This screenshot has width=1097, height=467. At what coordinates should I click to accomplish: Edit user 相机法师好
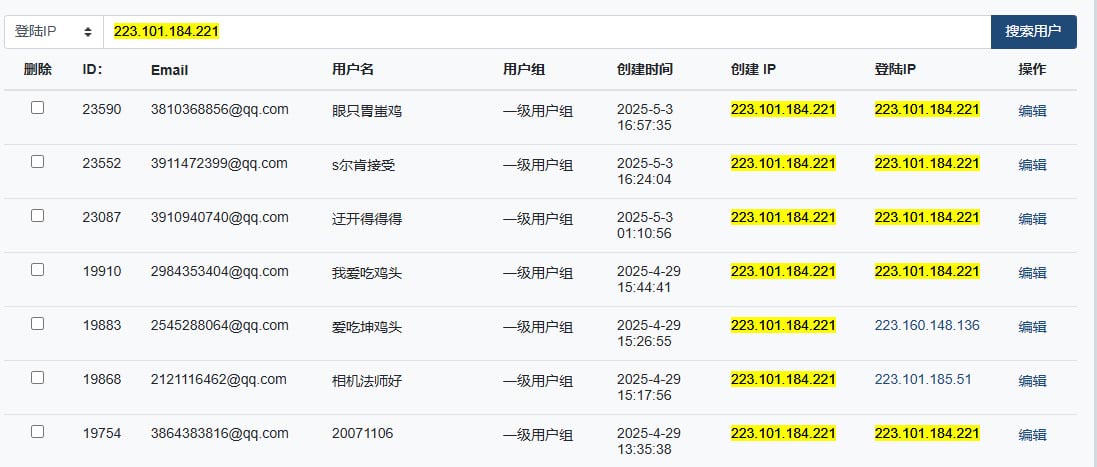click(1033, 381)
